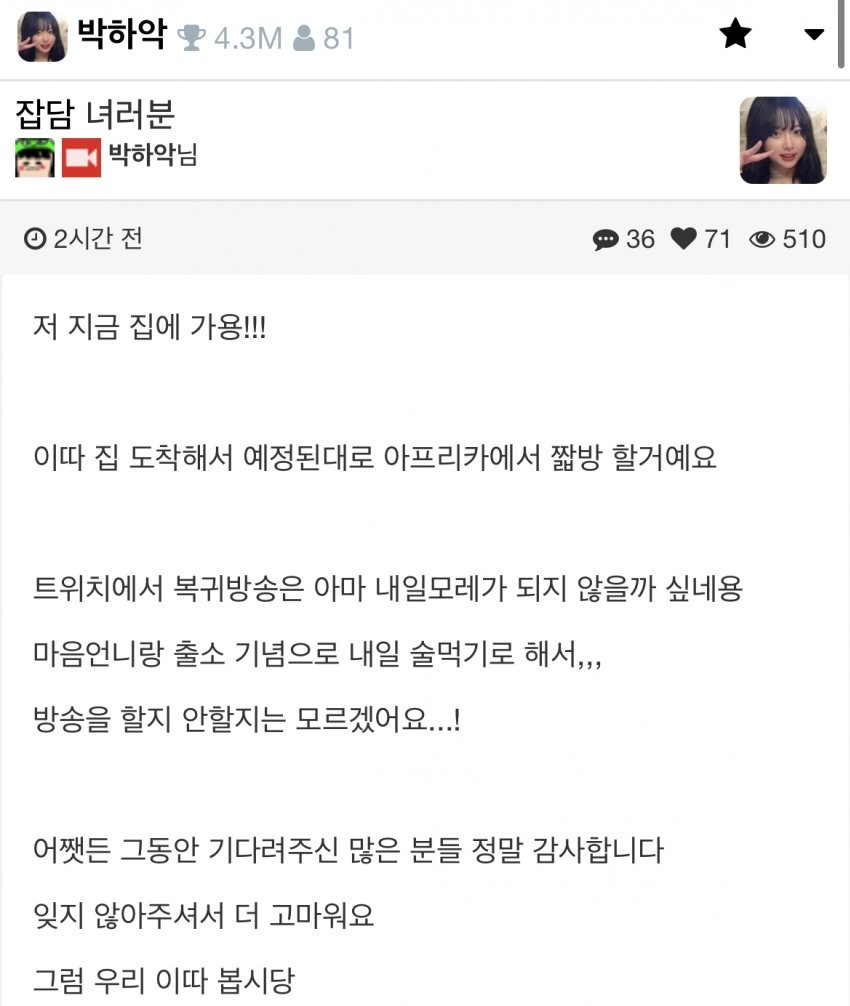The width and height of the screenshot is (850, 1006).
Task: Tap the star favorite icon
Action: tap(736, 35)
